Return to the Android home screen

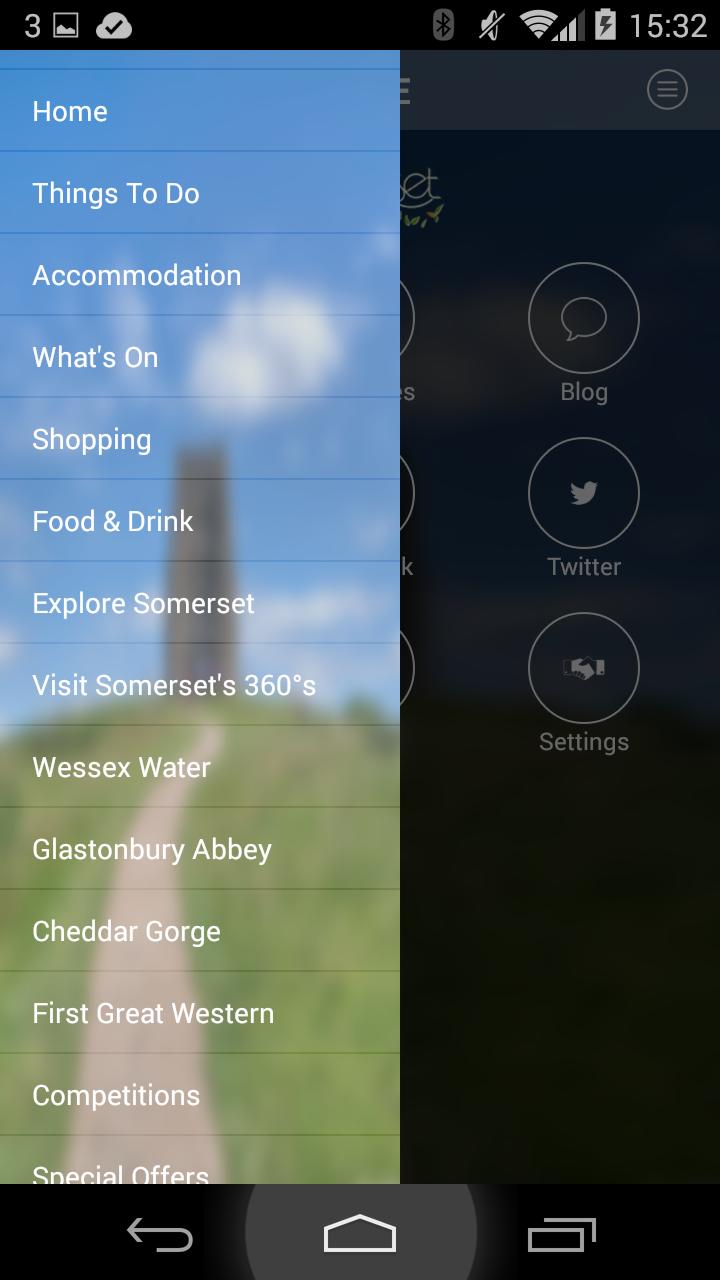pos(360,1236)
